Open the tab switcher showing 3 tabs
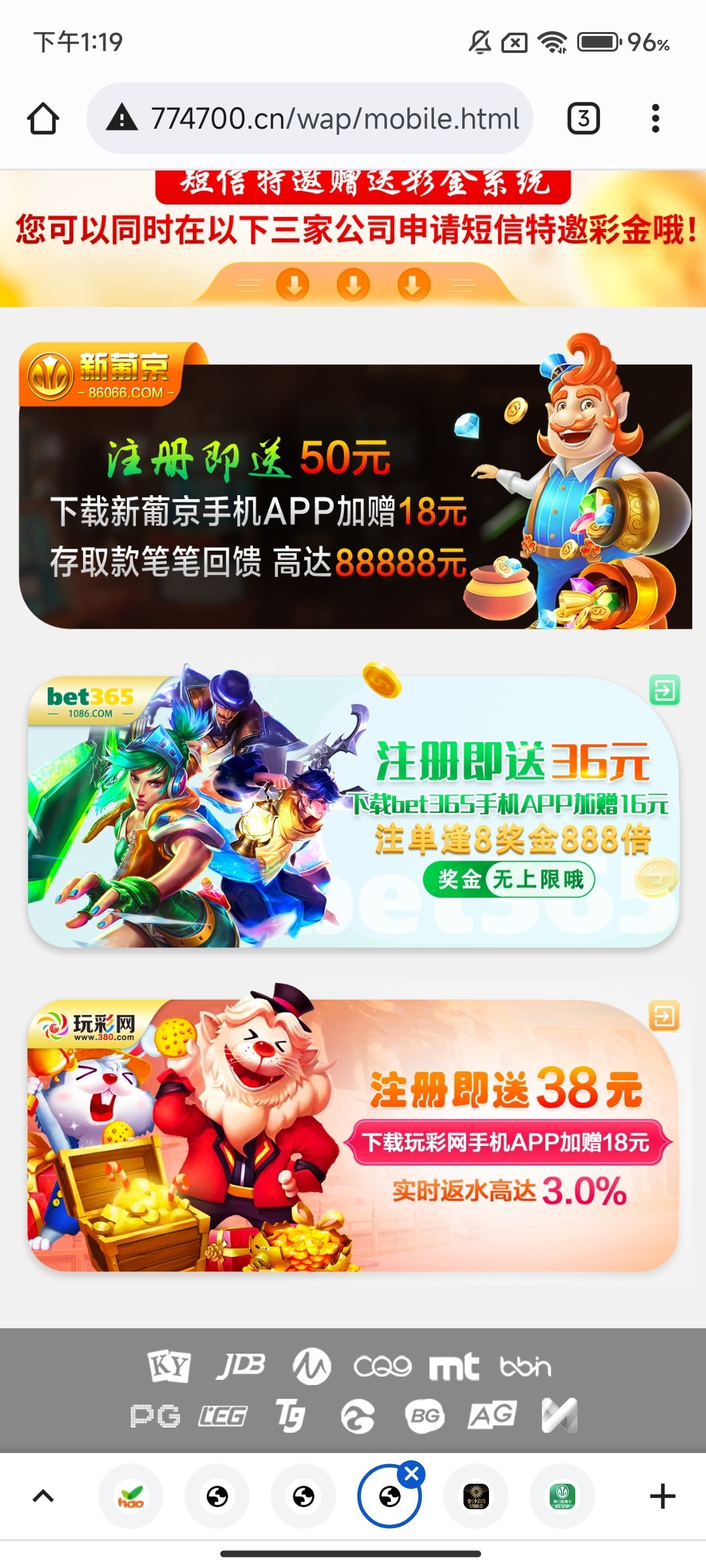 coord(583,119)
